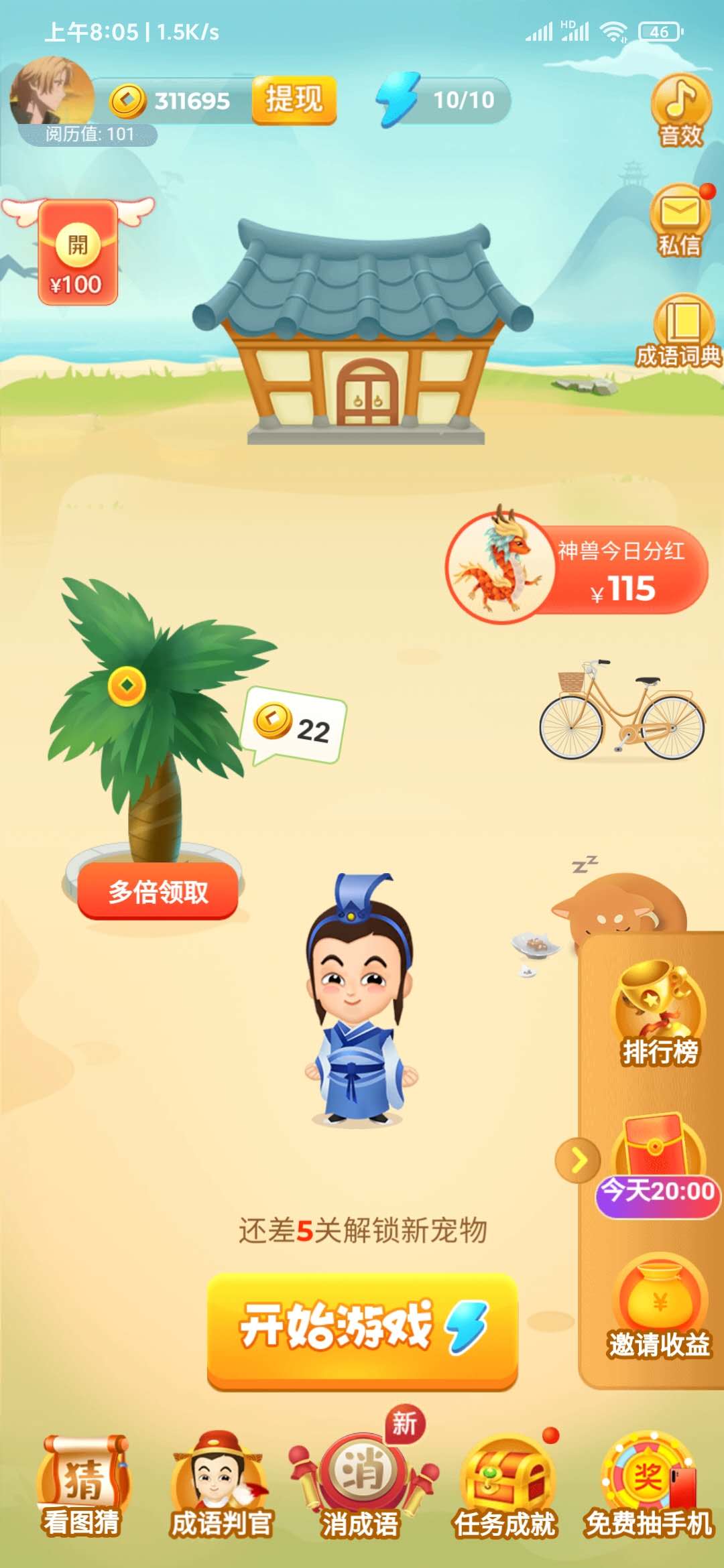Tap the 提现 withdraw button
724x1568 pixels.
(294, 101)
